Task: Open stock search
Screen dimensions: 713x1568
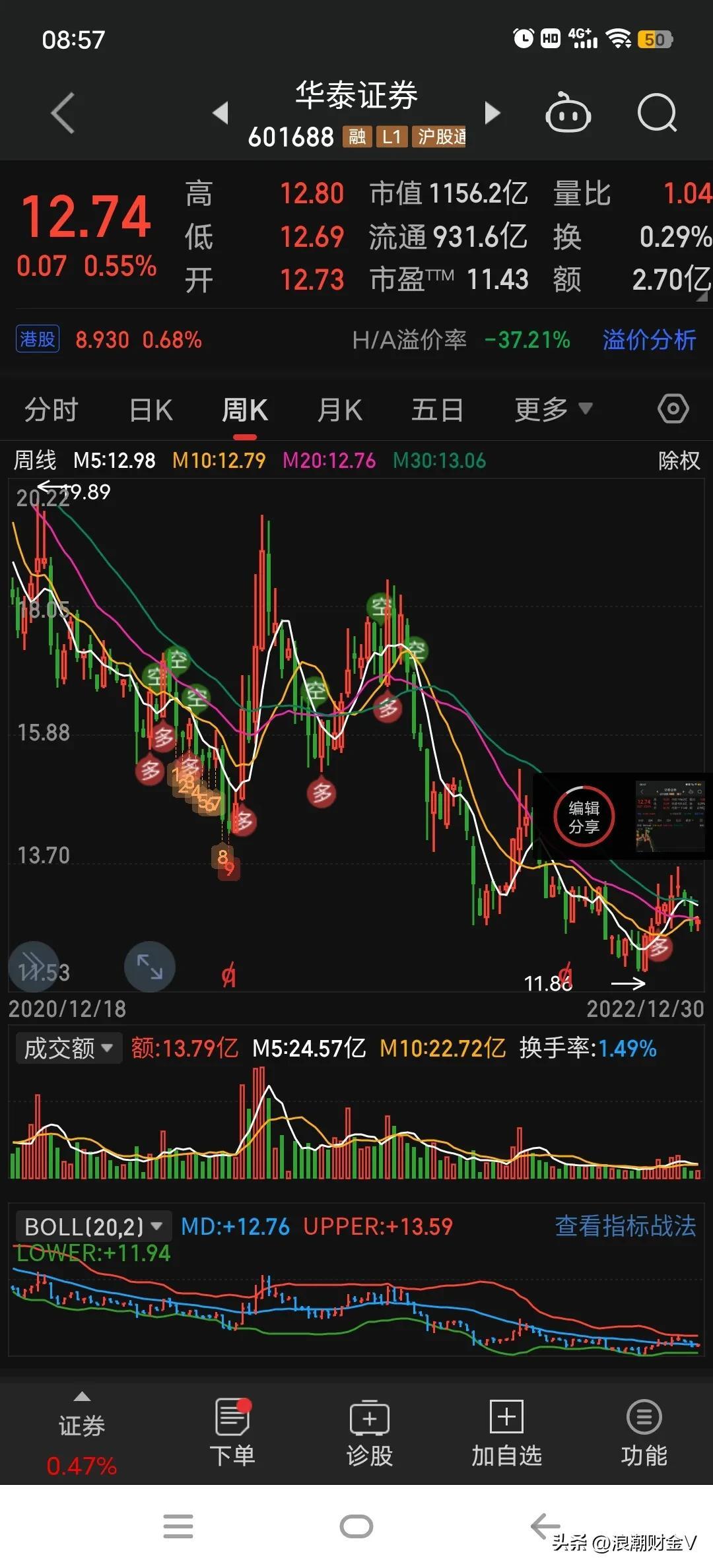Action: tap(657, 114)
